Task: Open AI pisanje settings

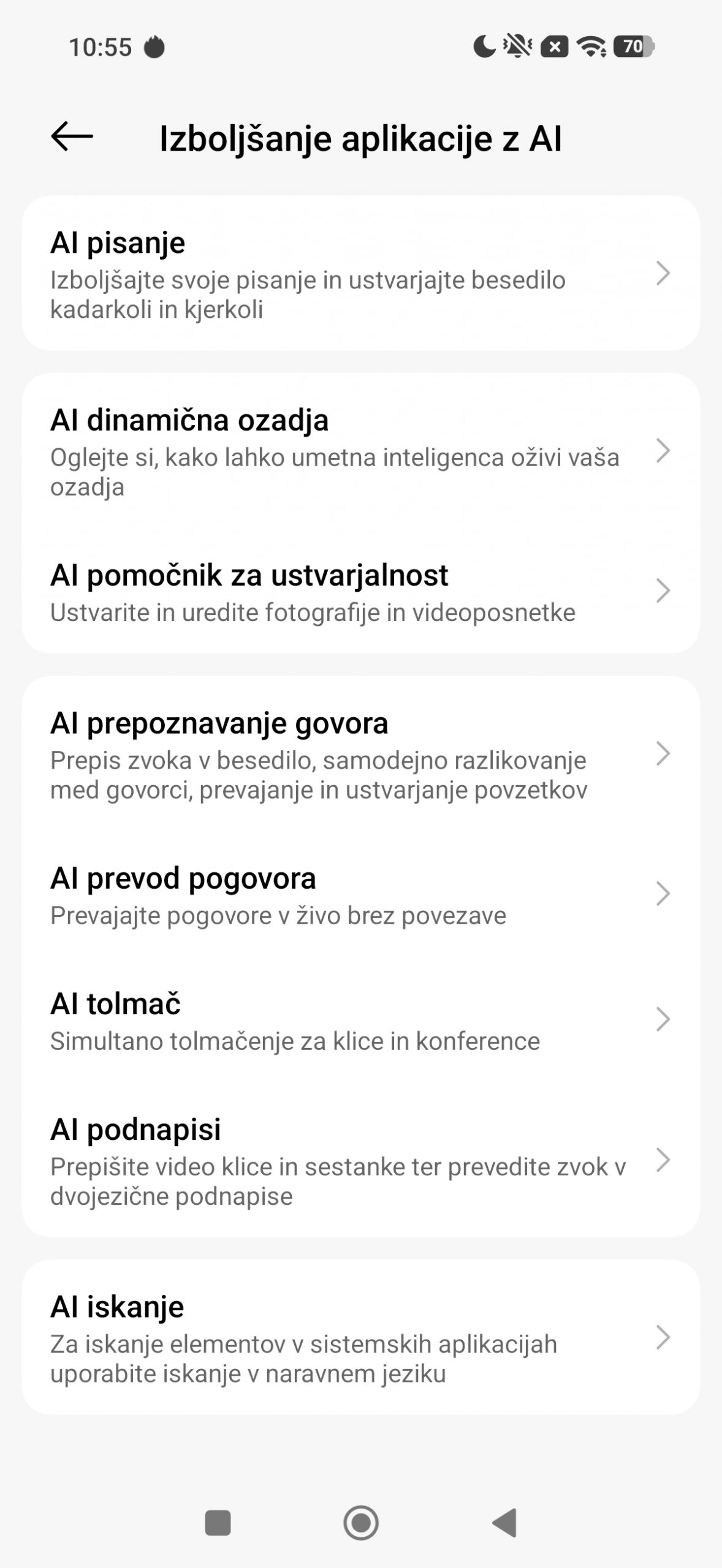Action: click(x=360, y=273)
